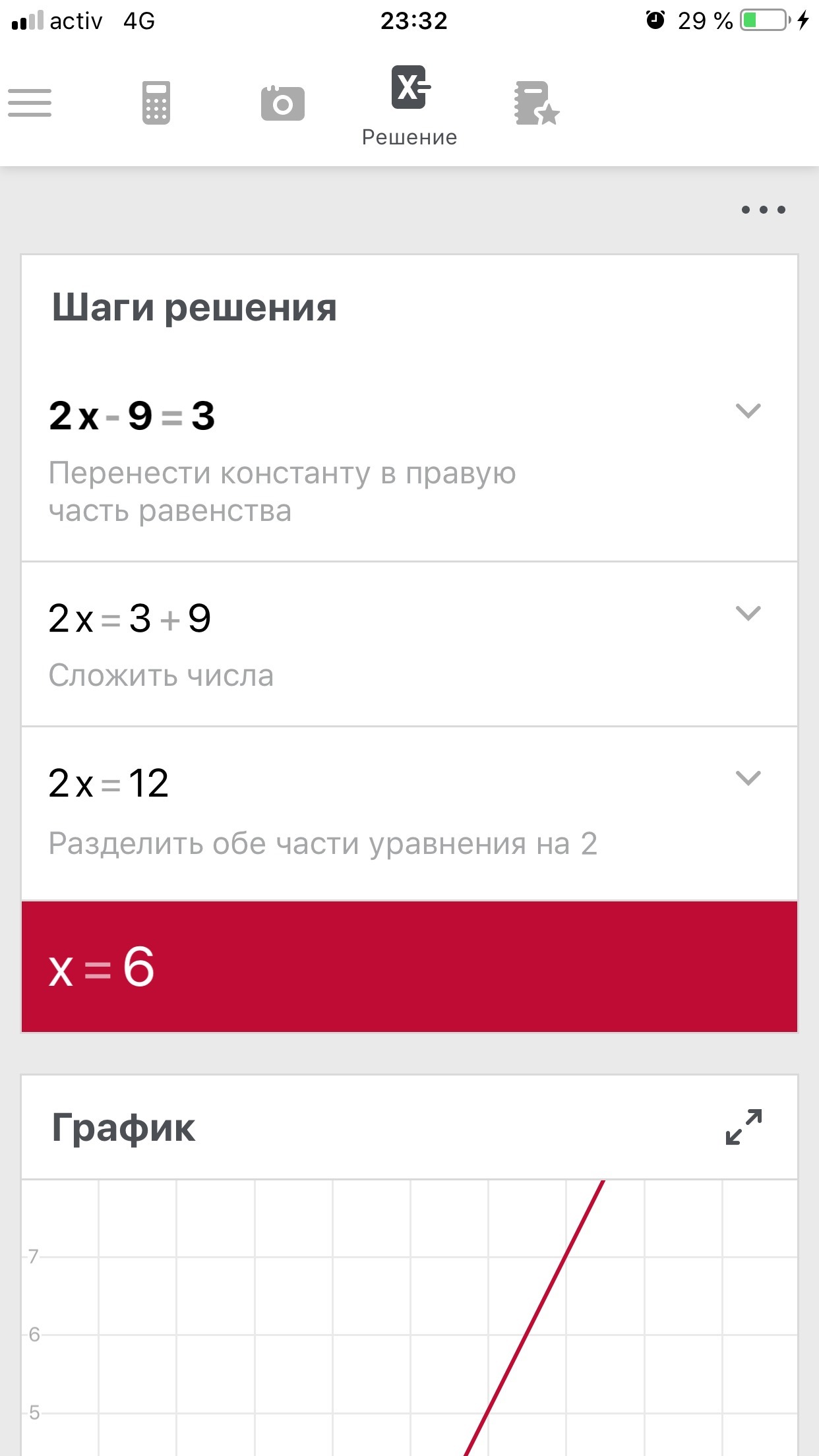
Task: Expand the step 2x - 9 = 3
Action: pos(748,411)
